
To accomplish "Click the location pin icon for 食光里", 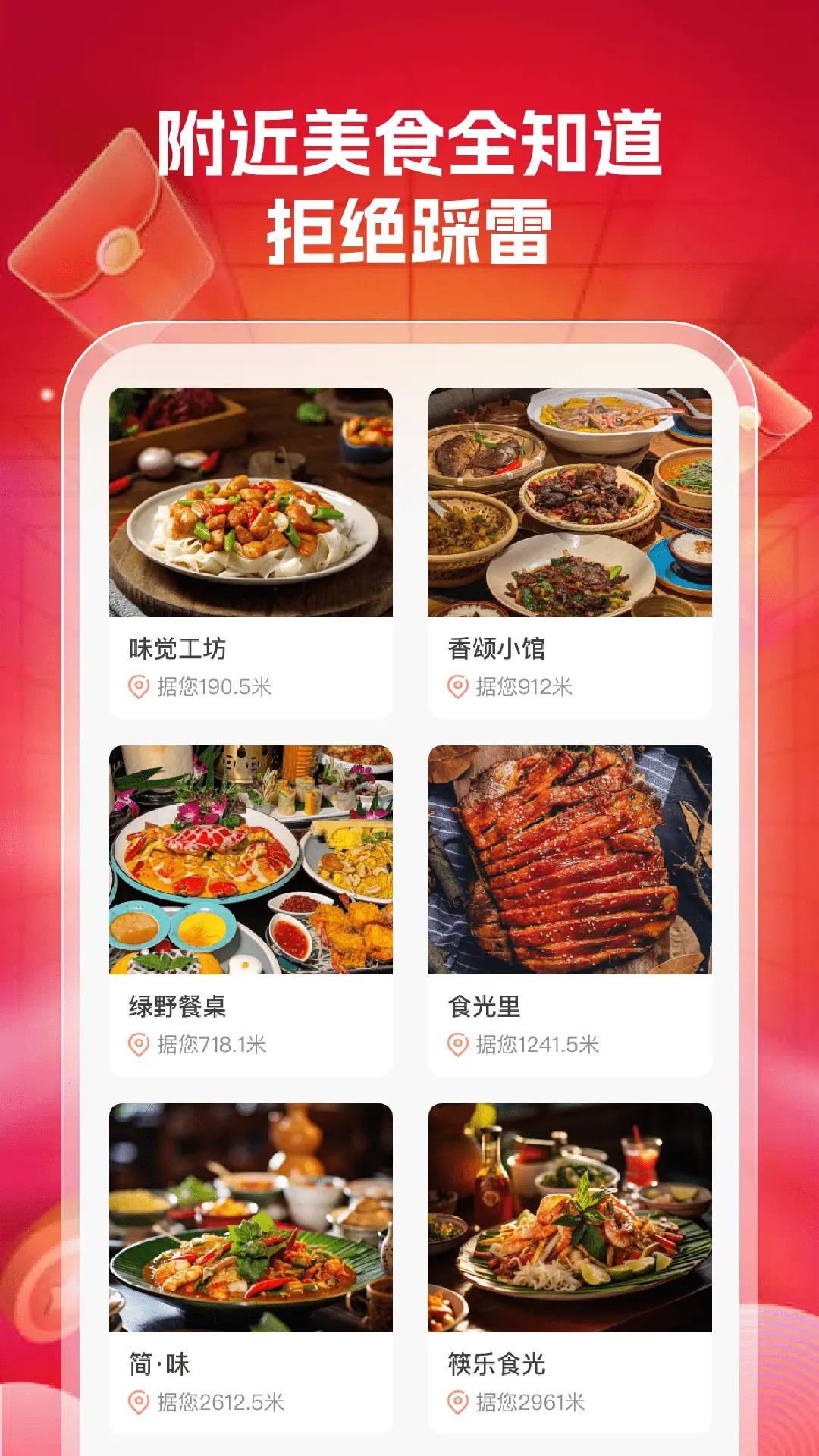I will pos(456,1046).
